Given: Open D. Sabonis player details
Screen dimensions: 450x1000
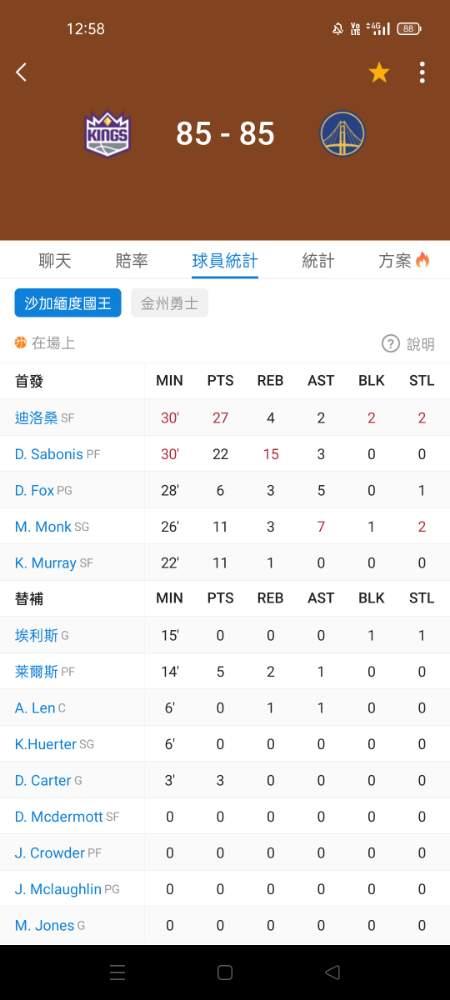Looking at the screenshot, I should click(49, 454).
